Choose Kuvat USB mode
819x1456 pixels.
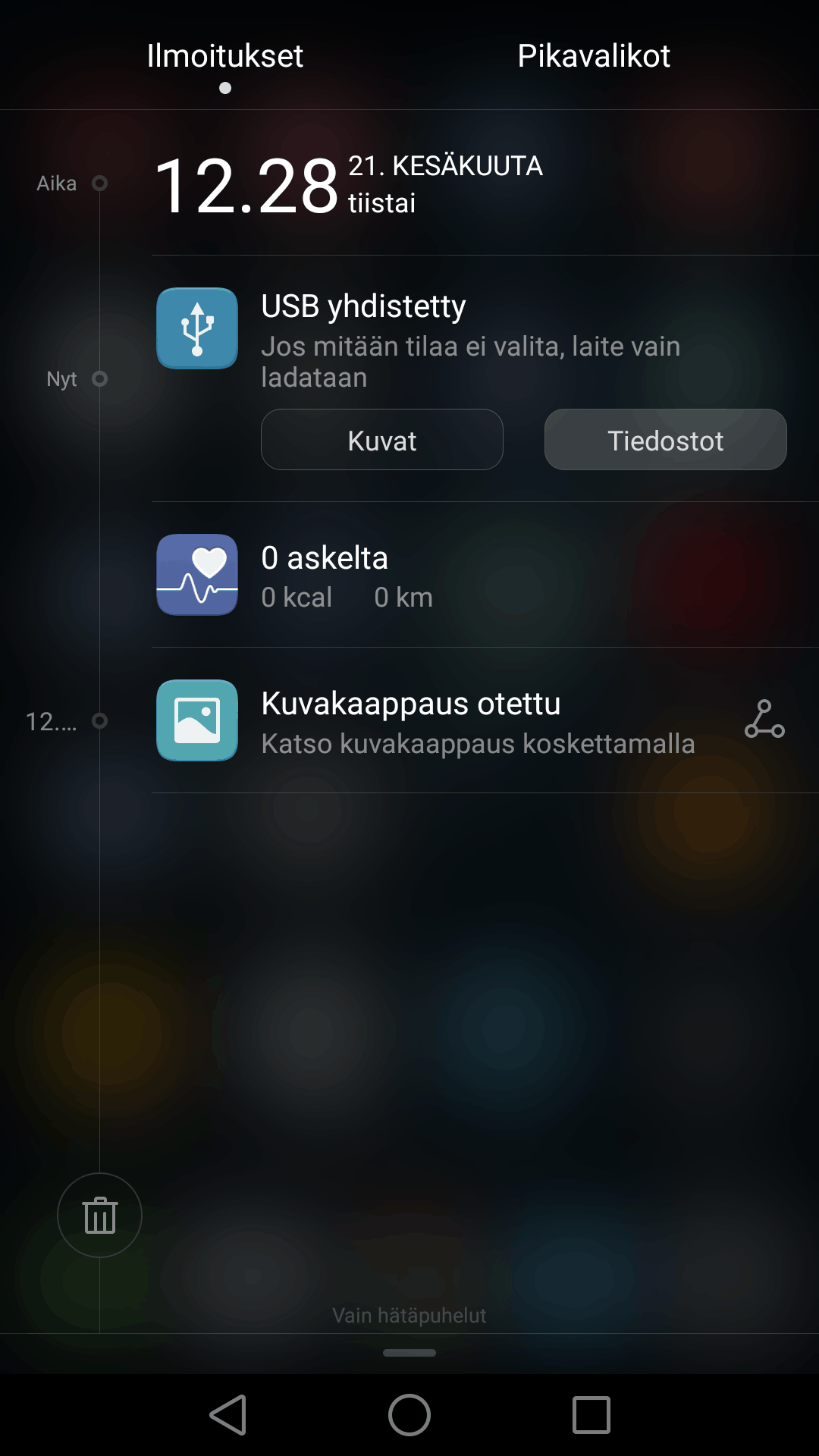381,440
